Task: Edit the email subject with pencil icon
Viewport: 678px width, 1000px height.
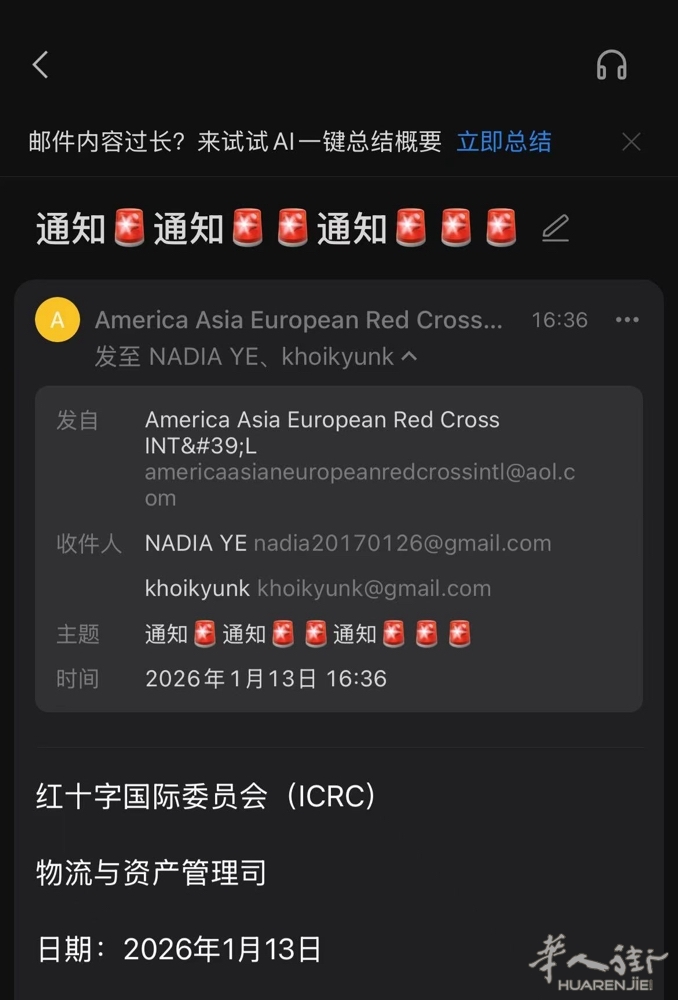Action: pos(555,229)
